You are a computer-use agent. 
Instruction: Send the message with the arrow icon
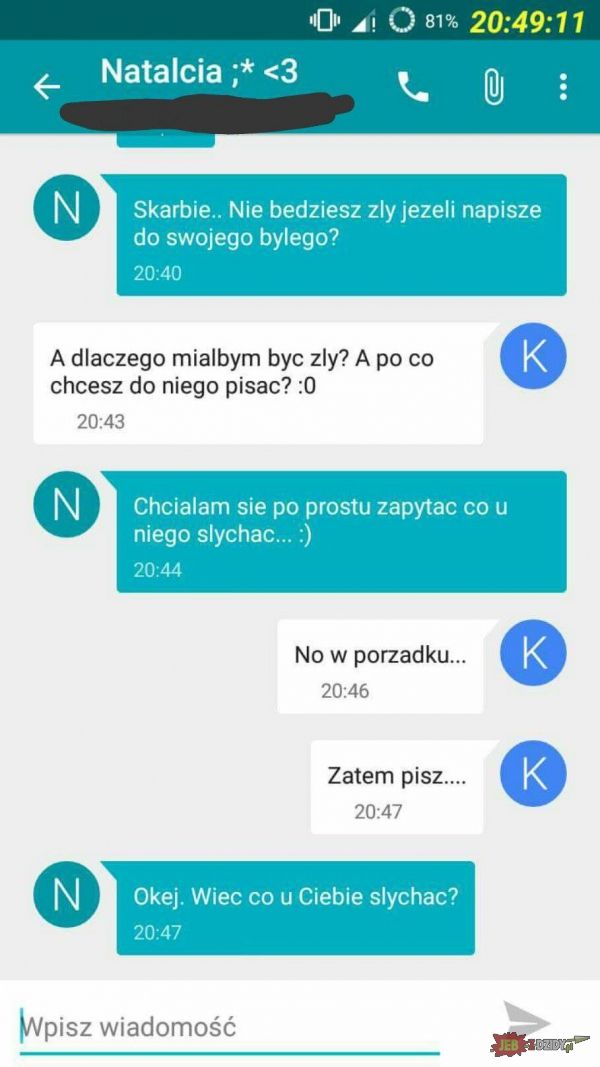(x=526, y=1020)
